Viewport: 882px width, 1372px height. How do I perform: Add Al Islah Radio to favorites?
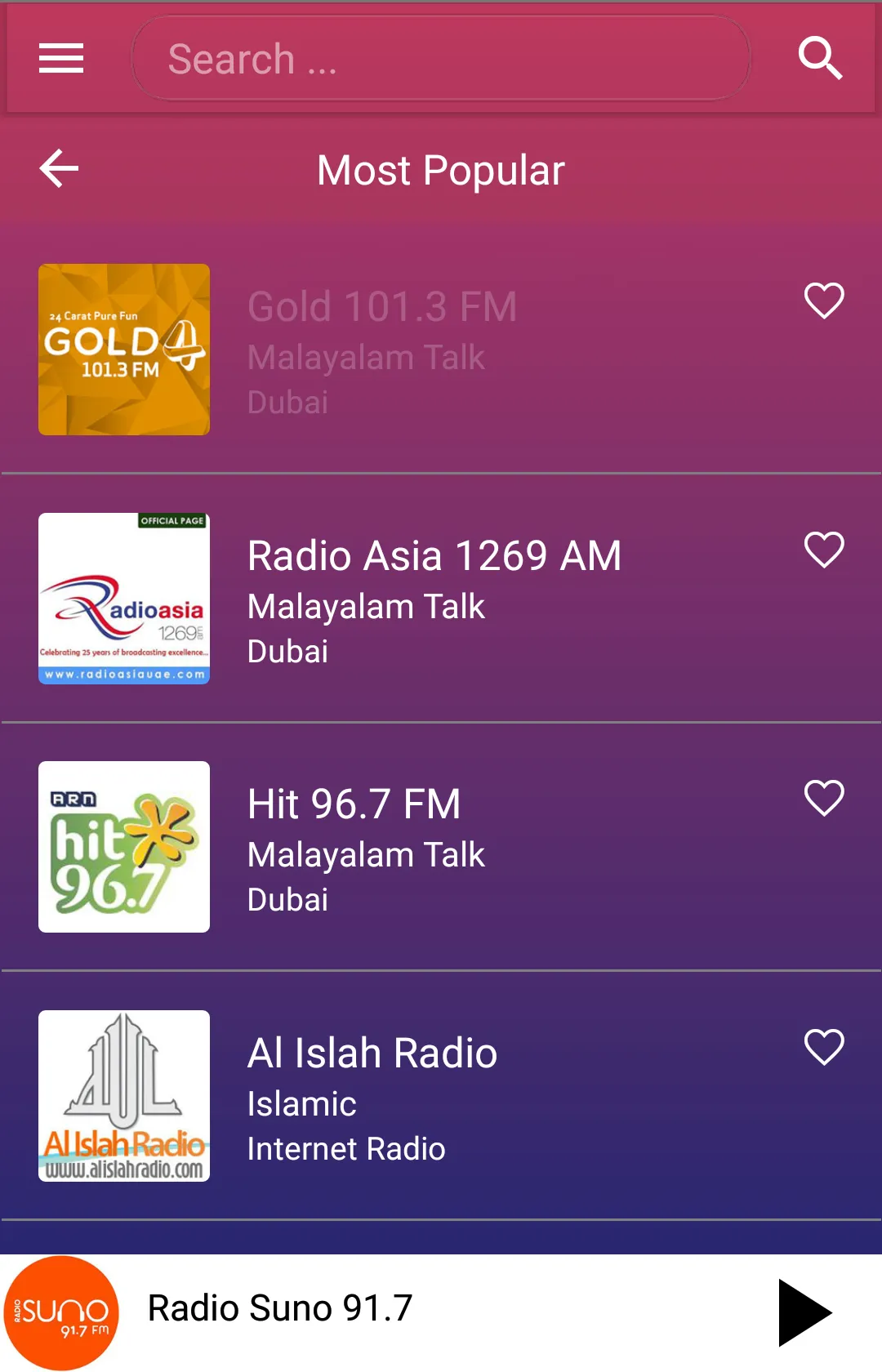tap(823, 1047)
